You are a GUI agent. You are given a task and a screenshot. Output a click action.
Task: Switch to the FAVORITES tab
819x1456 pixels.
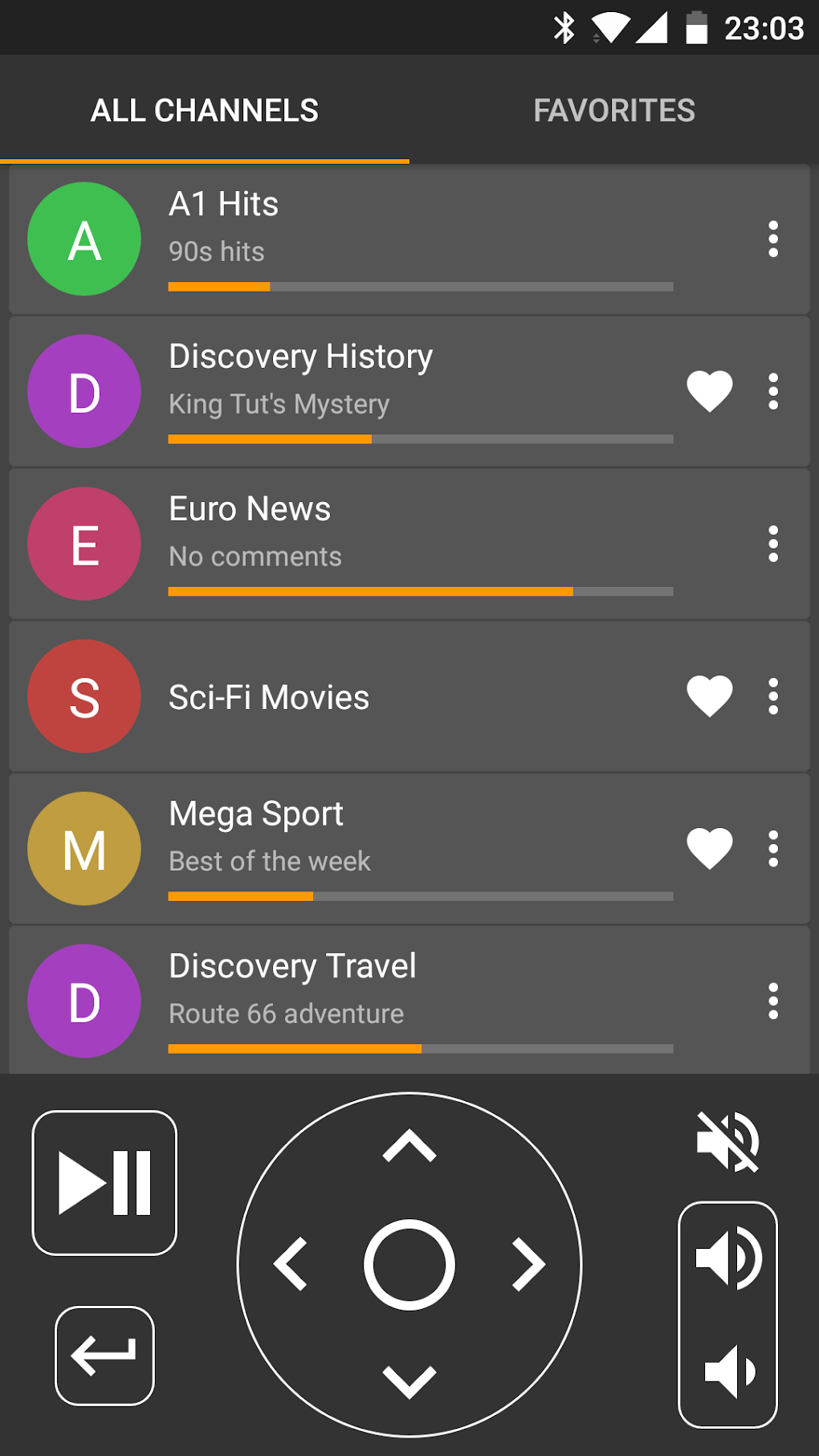614,109
